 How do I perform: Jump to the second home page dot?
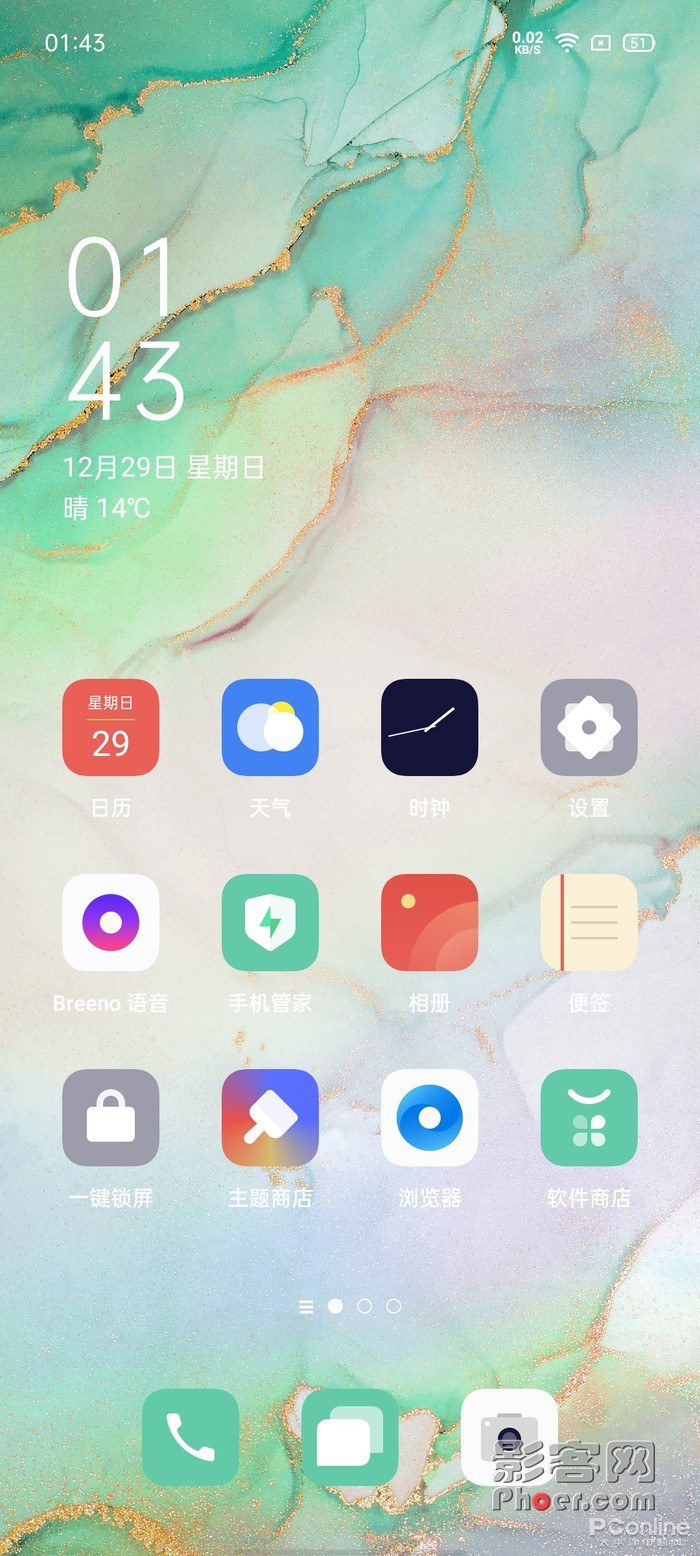click(364, 1306)
